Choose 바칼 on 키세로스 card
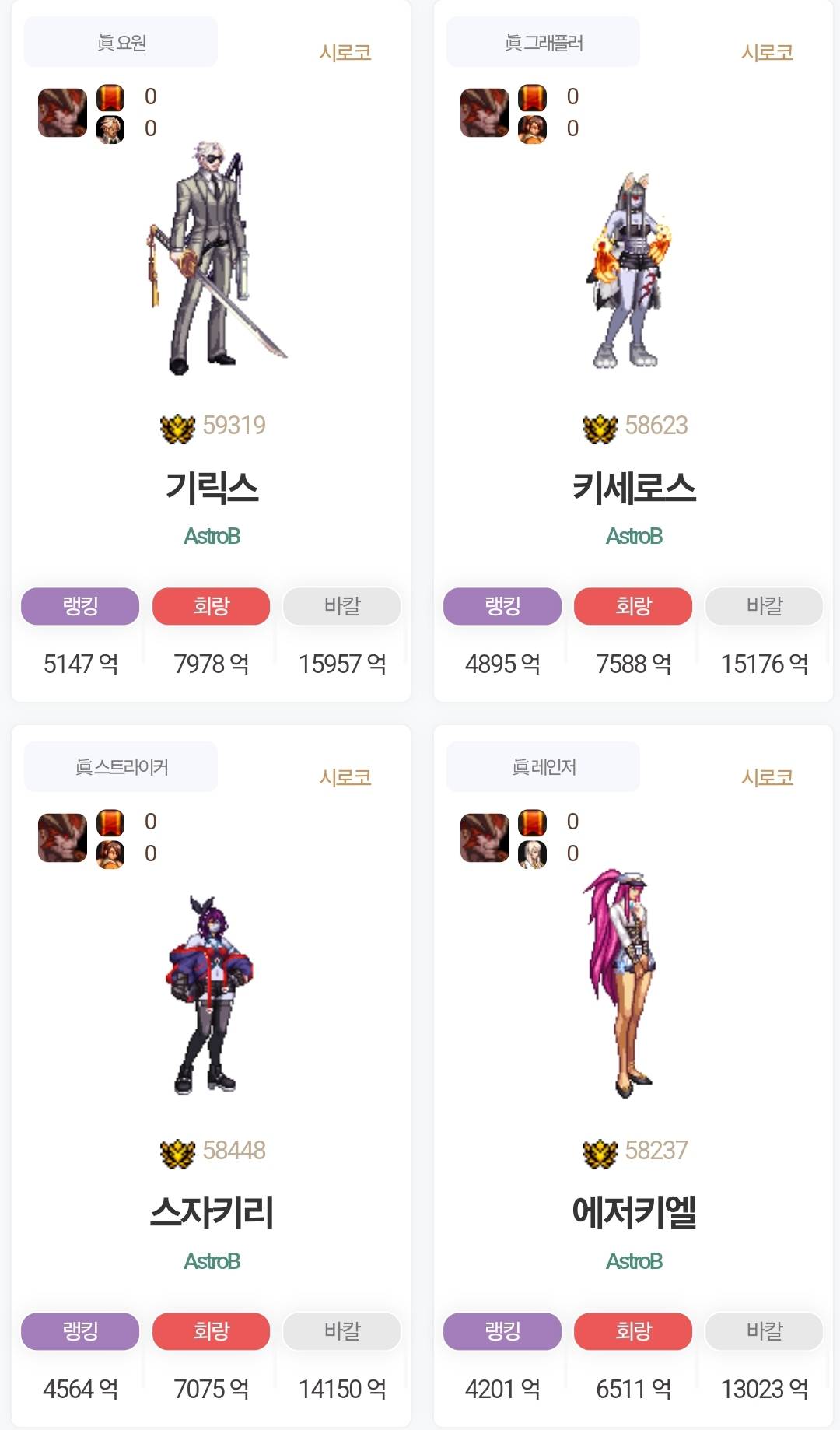 [764, 606]
